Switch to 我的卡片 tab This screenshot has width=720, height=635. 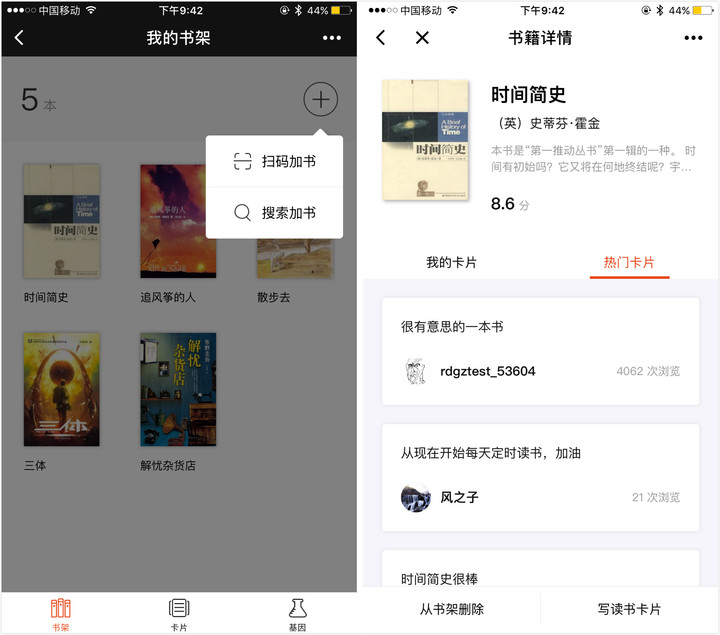(451, 262)
